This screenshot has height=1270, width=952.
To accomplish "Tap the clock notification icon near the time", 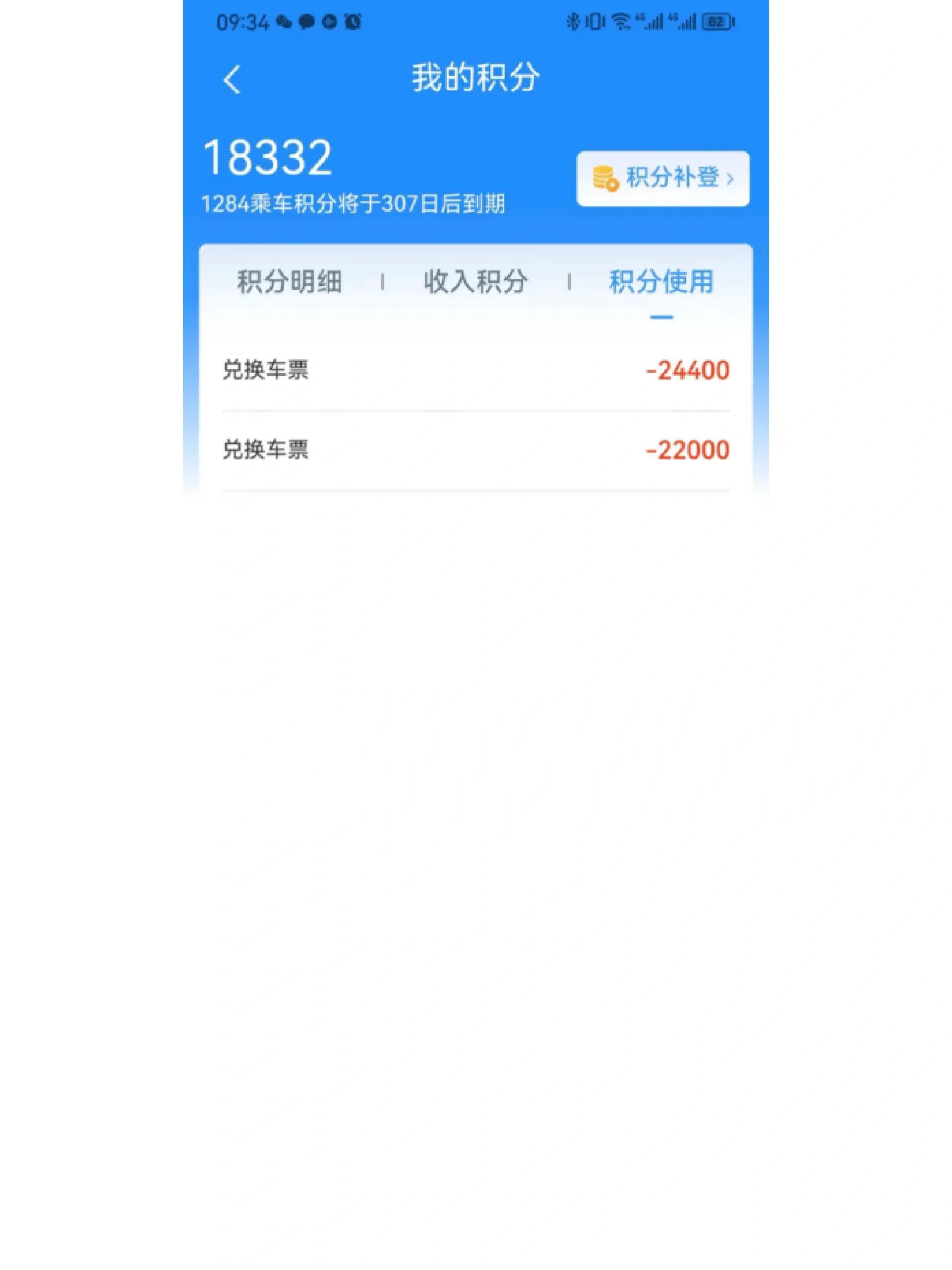I will (x=331, y=21).
